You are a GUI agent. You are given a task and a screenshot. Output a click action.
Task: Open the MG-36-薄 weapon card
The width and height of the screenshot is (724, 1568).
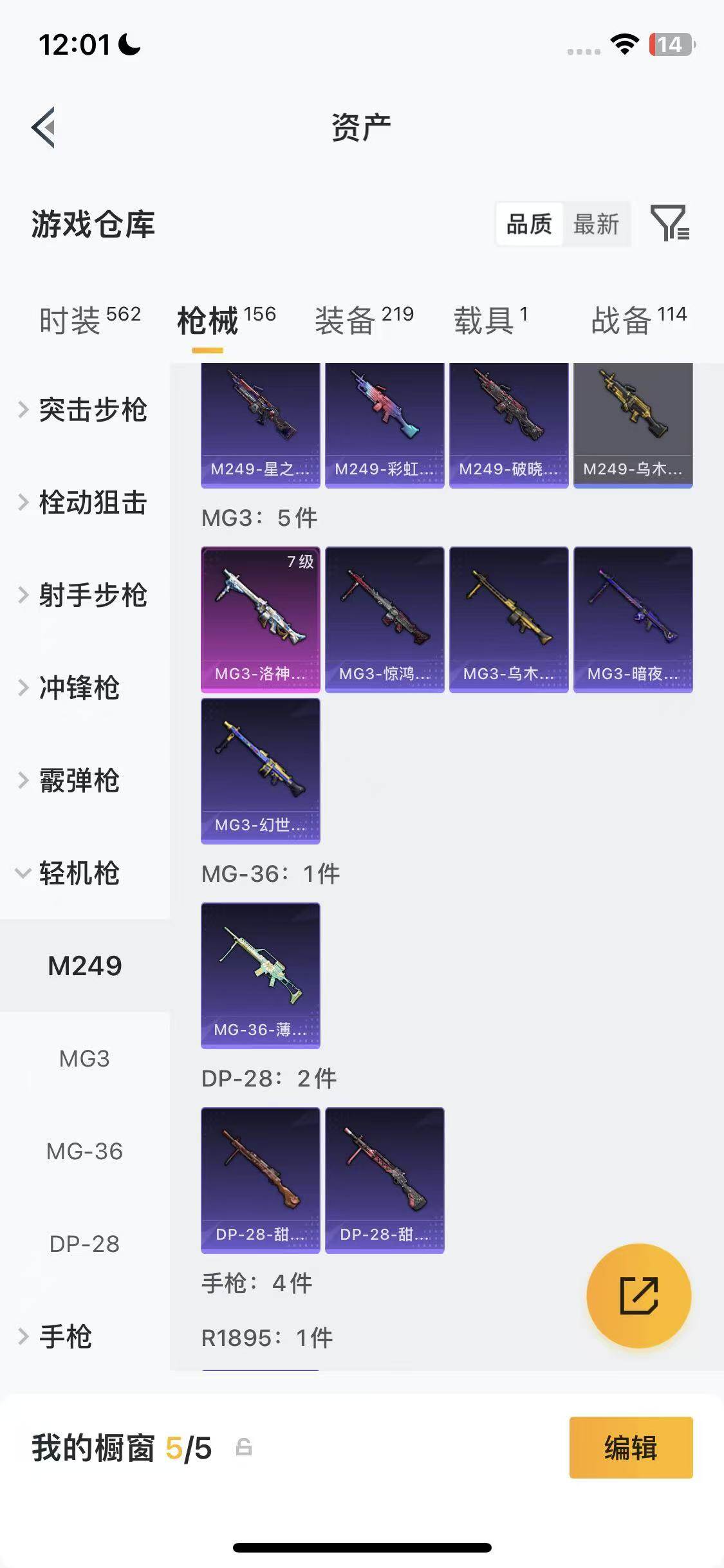pyautogui.click(x=261, y=975)
